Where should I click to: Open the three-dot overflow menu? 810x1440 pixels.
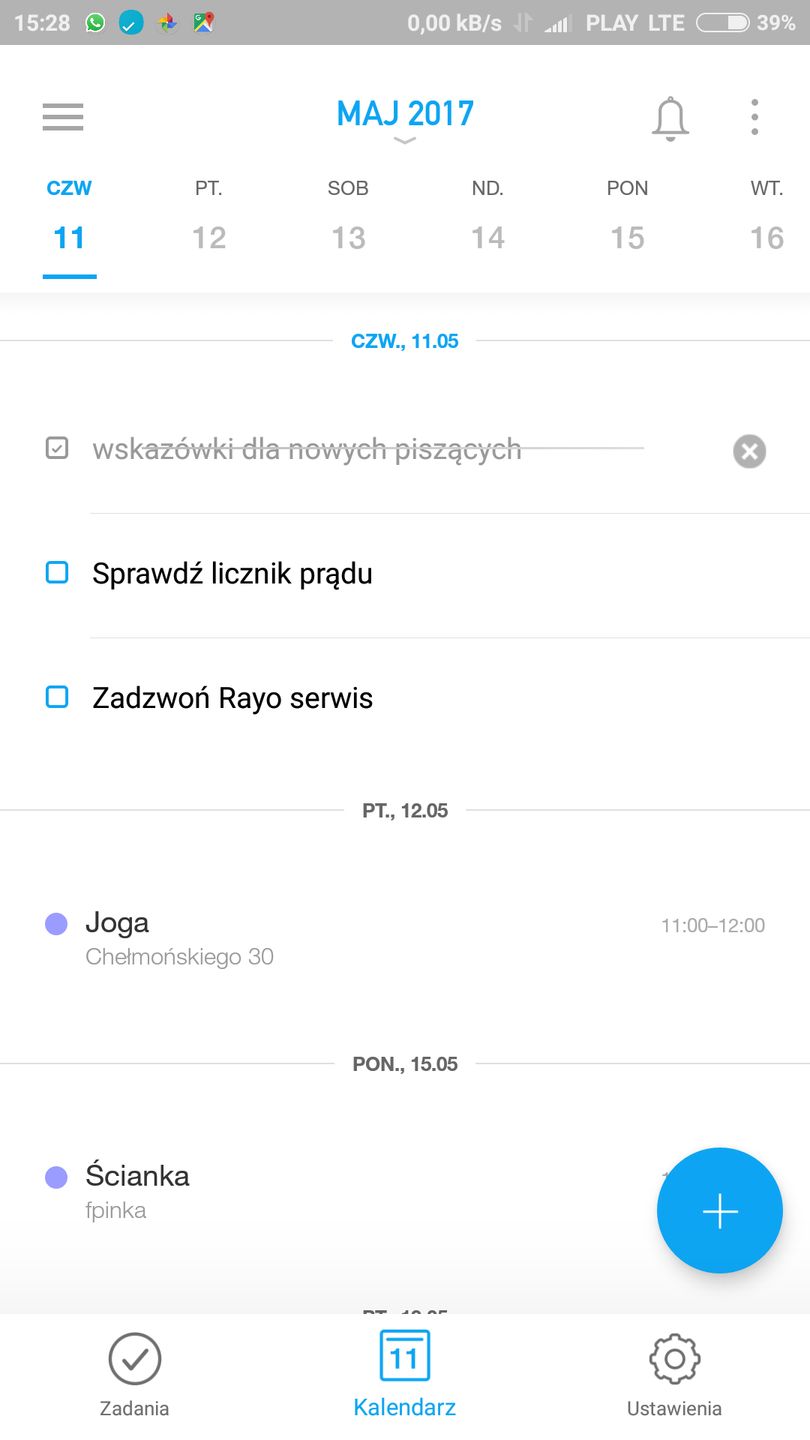click(x=753, y=117)
